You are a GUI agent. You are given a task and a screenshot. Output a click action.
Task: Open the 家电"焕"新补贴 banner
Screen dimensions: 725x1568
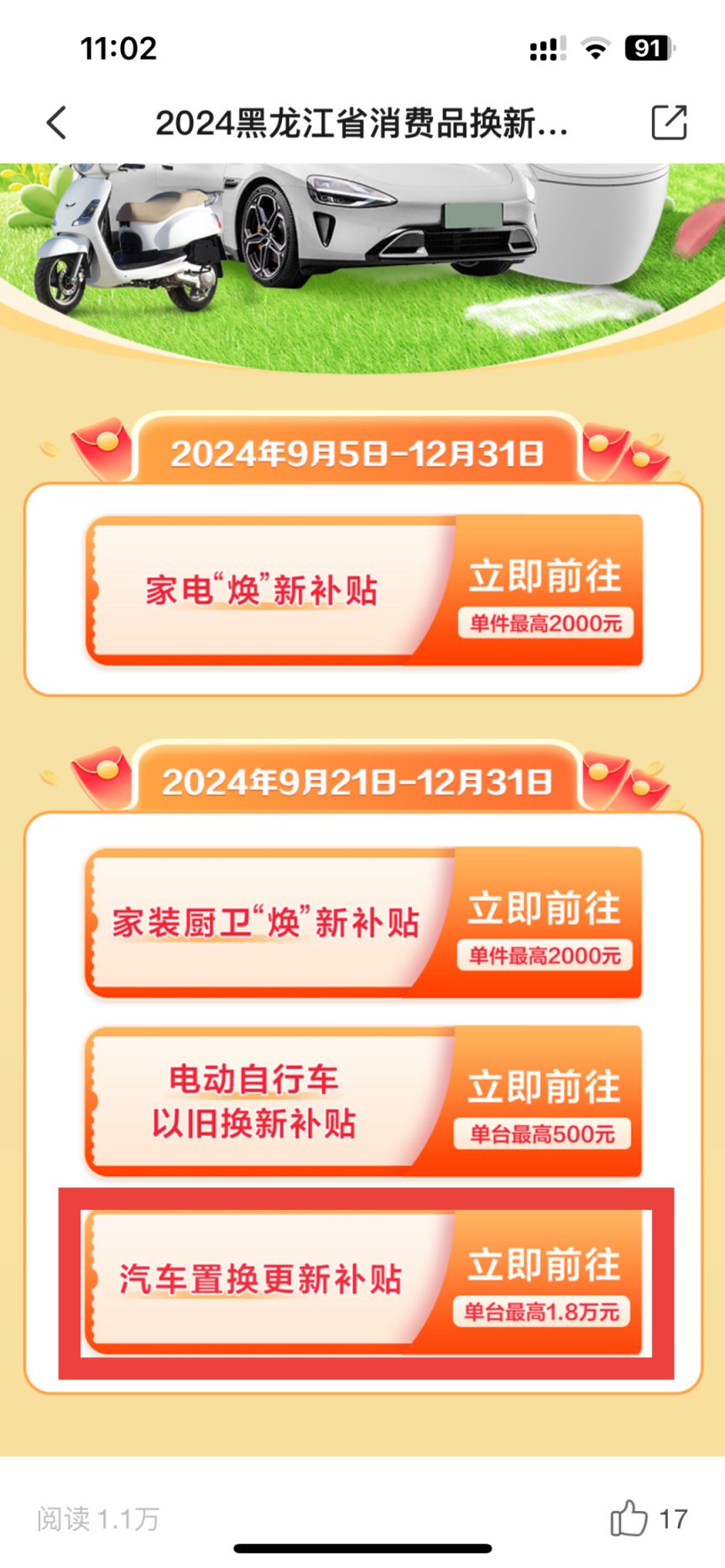(x=364, y=591)
